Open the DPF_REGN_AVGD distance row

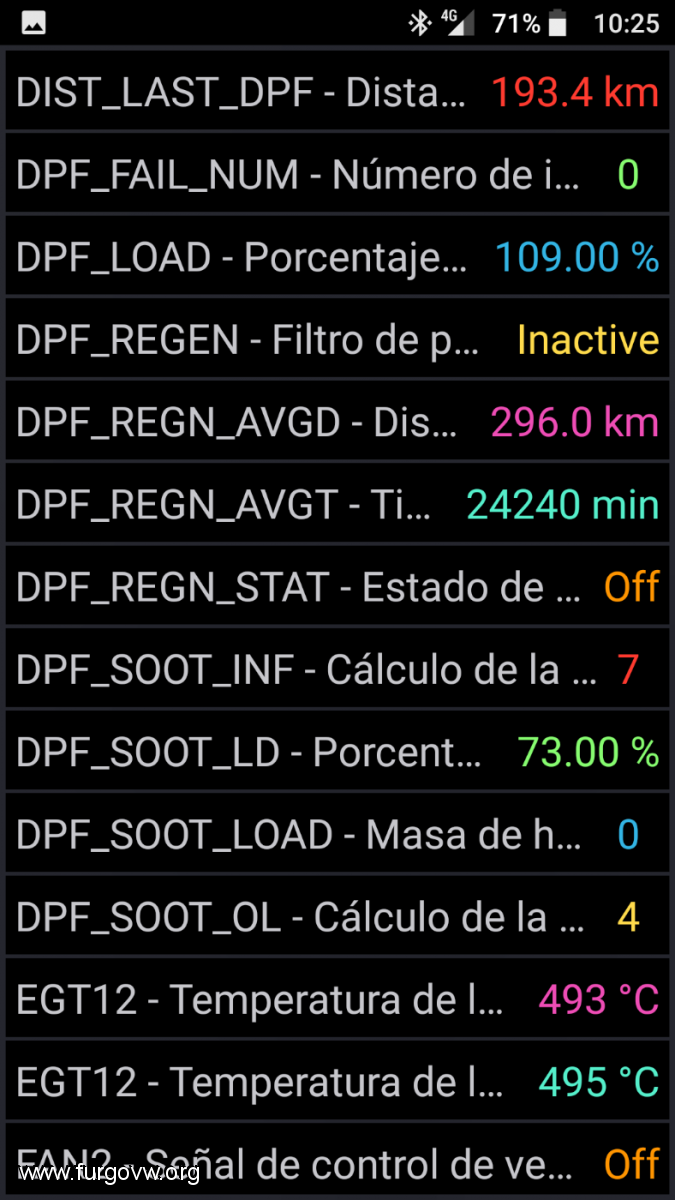[x=337, y=422]
